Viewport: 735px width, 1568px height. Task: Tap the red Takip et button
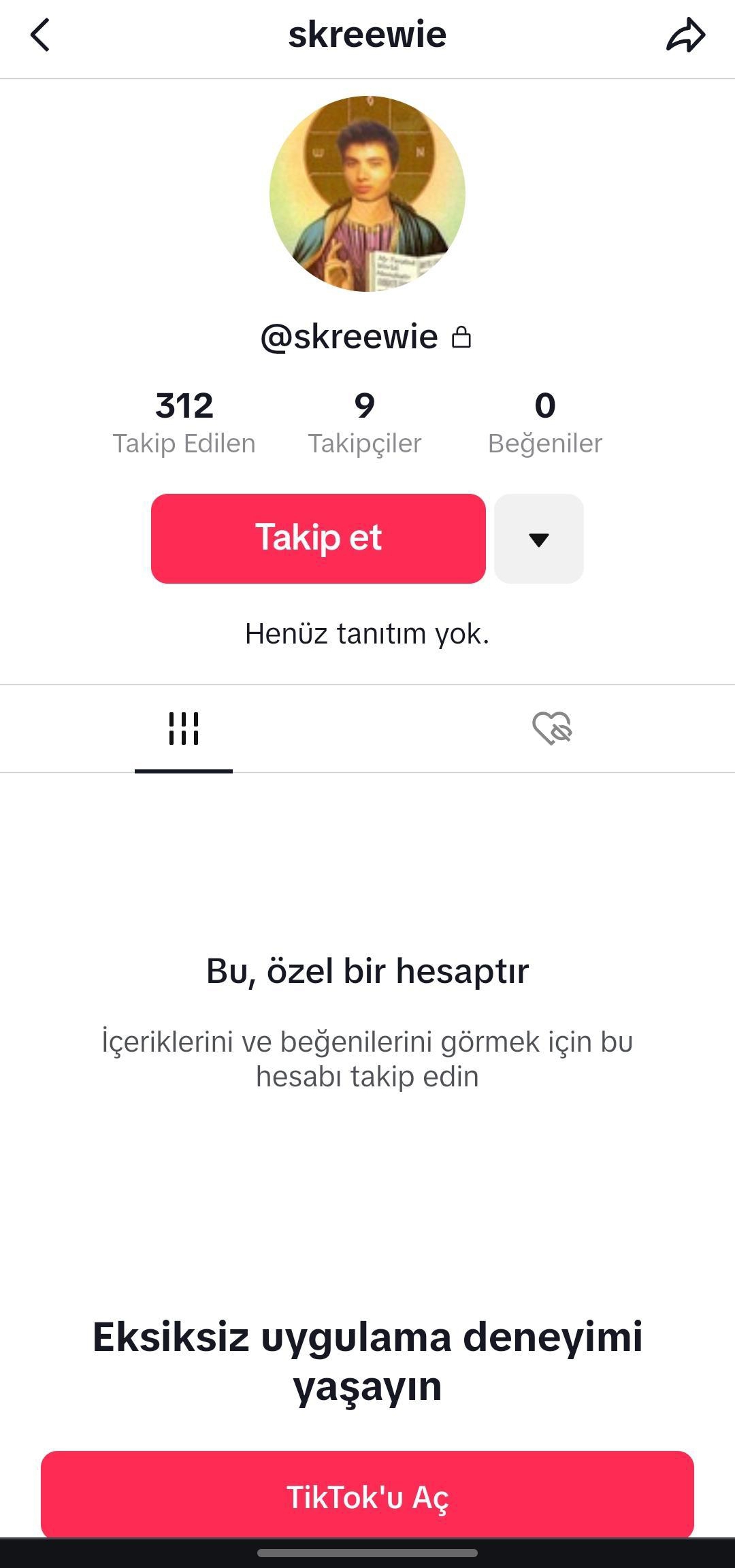click(318, 538)
